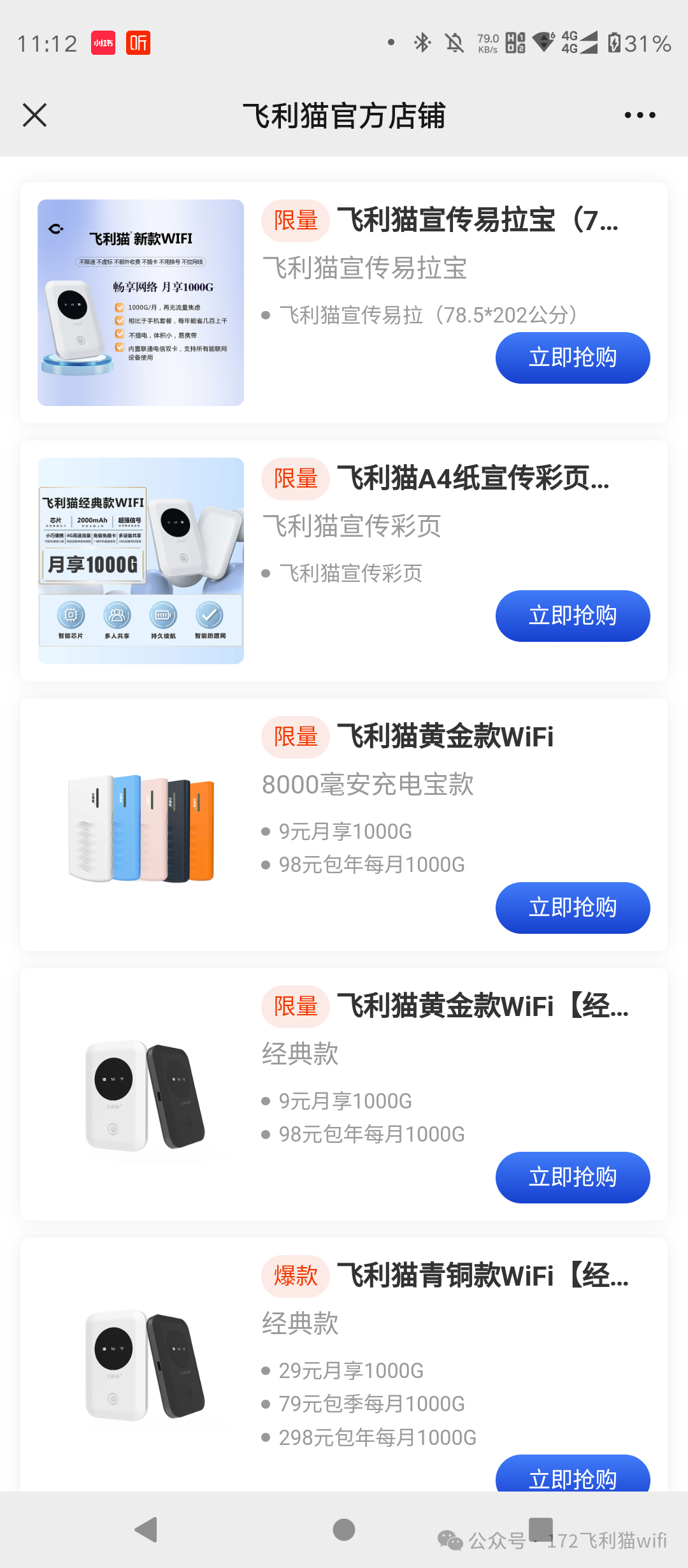688x1568 pixels.
Task: Open the 8000毫安充电宝款 power bank image
Action: (141, 827)
